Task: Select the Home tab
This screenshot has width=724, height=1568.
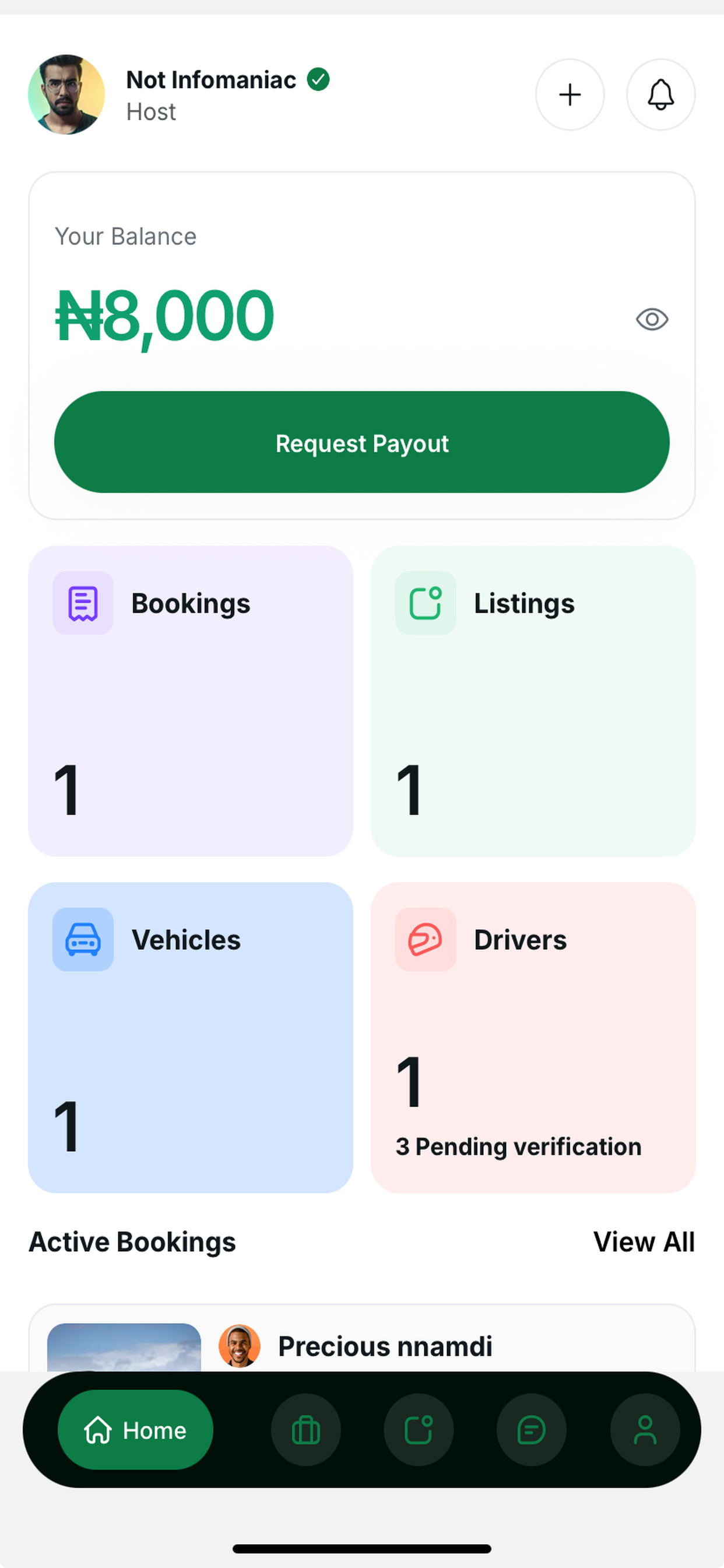Action: (x=136, y=1430)
